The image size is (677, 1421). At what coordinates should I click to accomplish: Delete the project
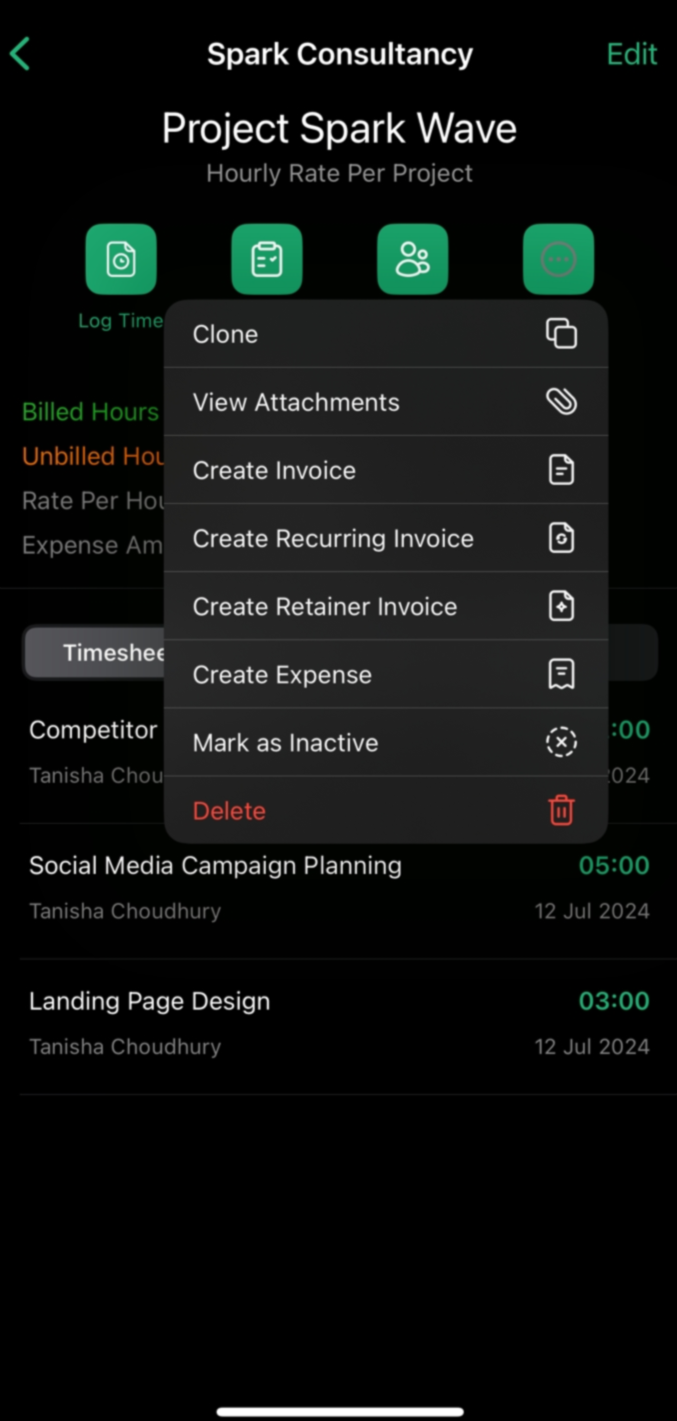click(385, 810)
